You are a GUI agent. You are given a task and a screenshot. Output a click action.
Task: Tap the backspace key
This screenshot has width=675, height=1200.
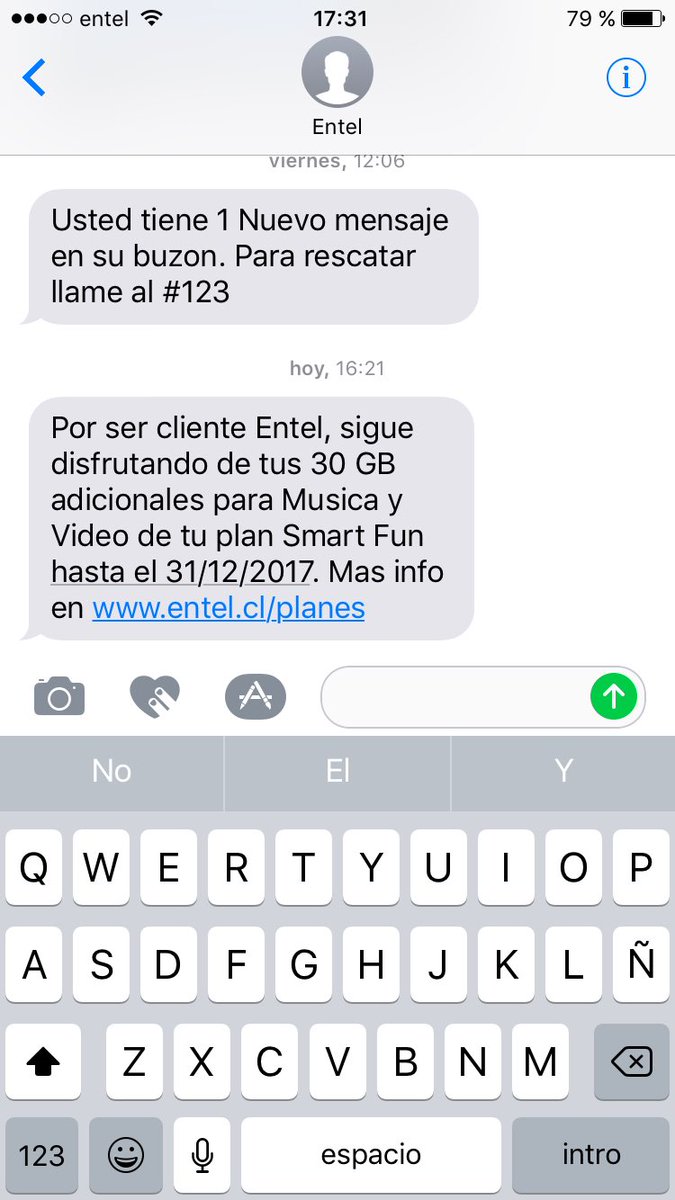coord(631,1061)
